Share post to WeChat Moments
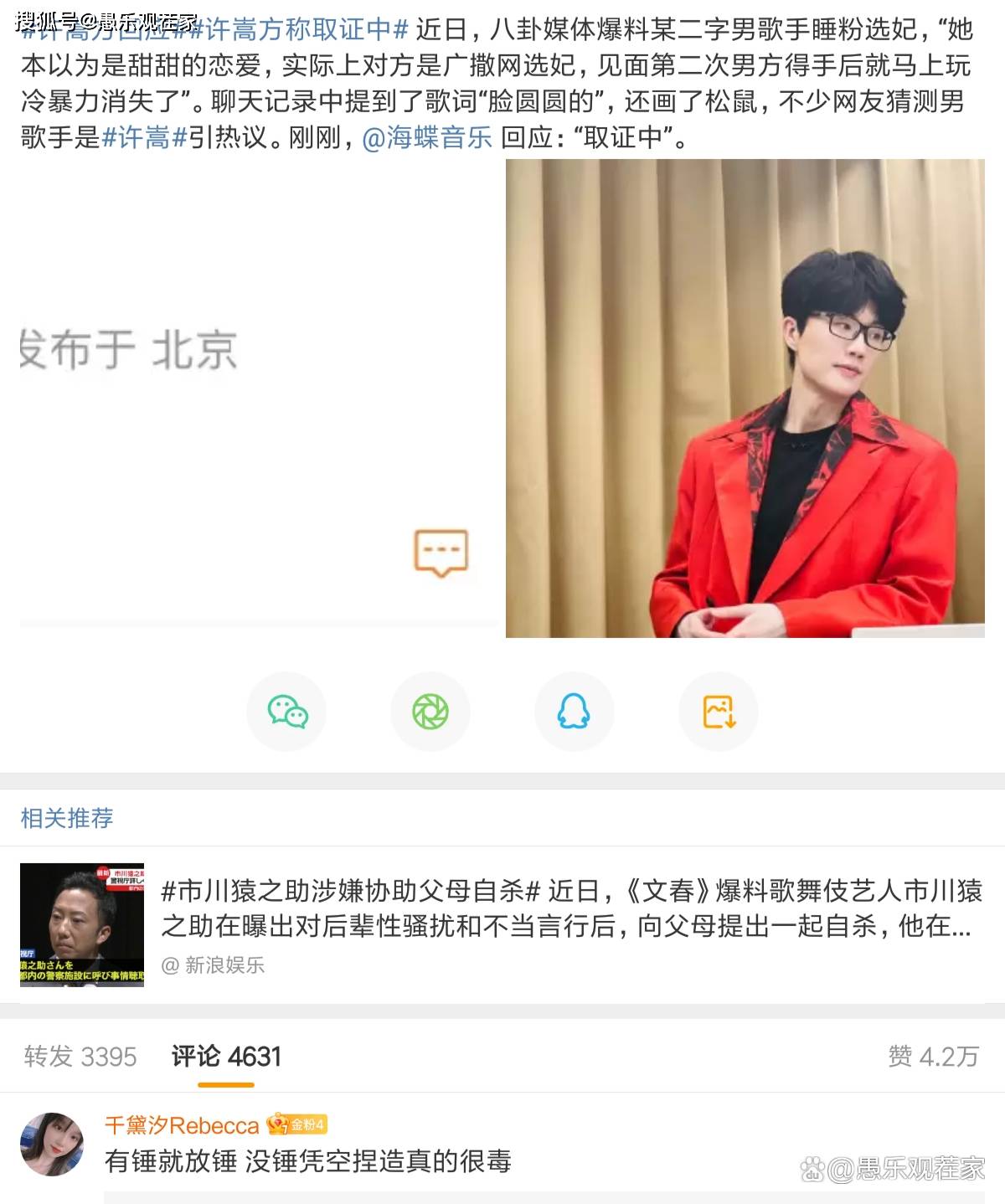The height and width of the screenshot is (1204, 1005). 430,712
